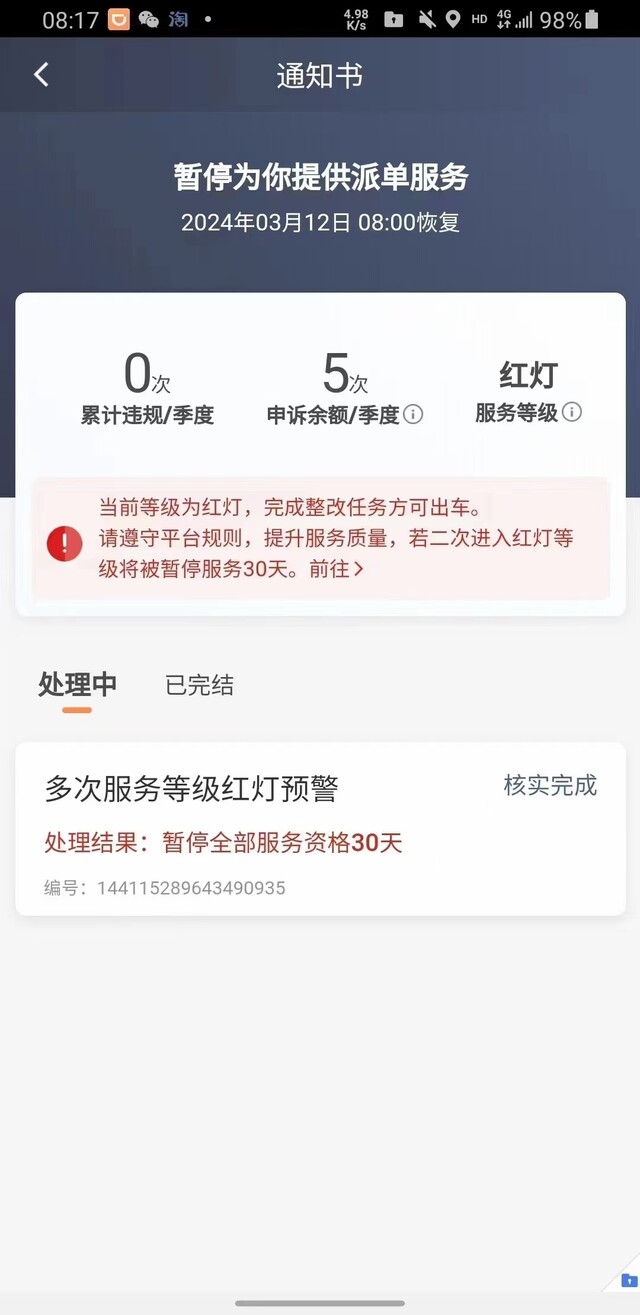Image resolution: width=640 pixels, height=1315 pixels.
Task: Select the 处理中 tab
Action: [77, 686]
